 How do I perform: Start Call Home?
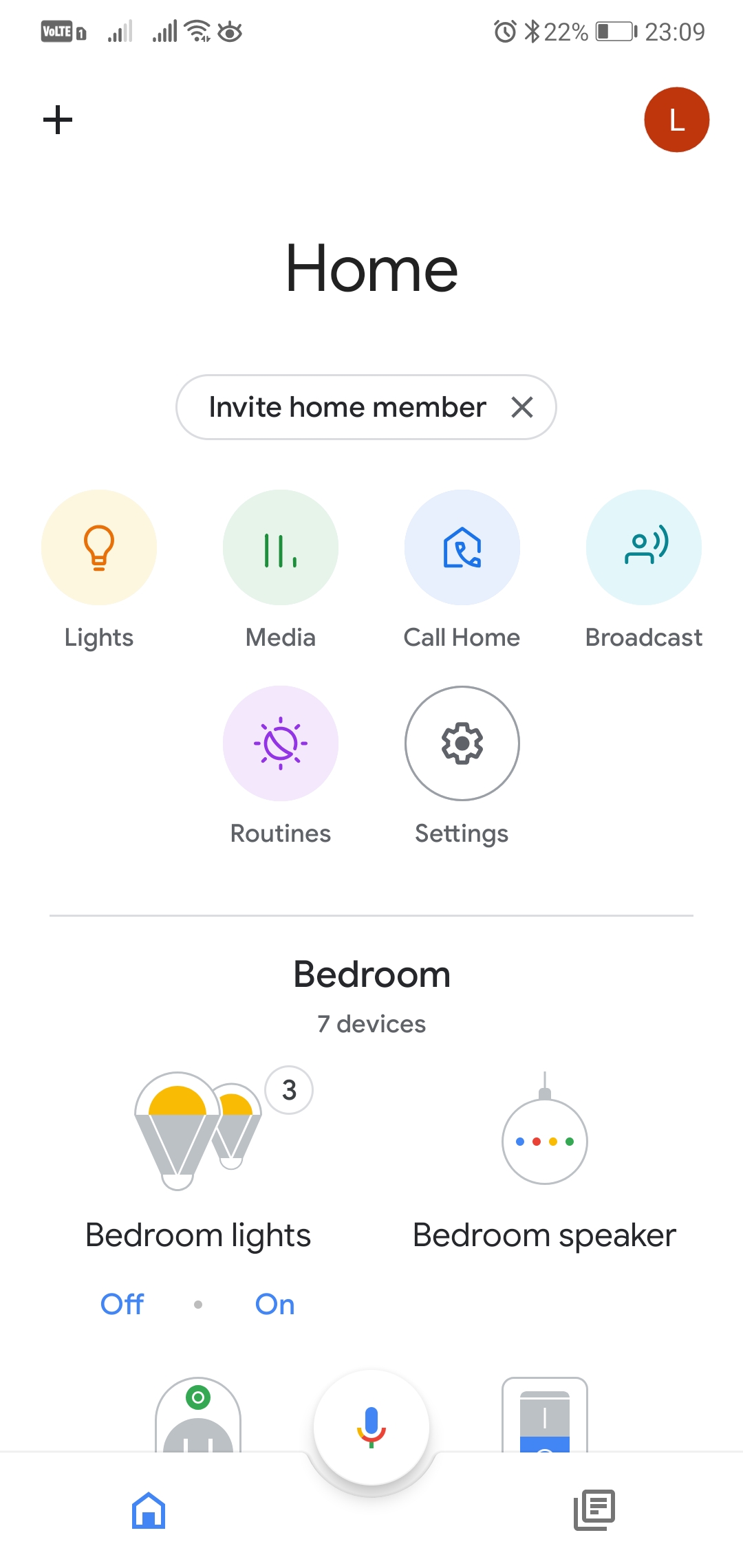pyautogui.click(x=462, y=547)
